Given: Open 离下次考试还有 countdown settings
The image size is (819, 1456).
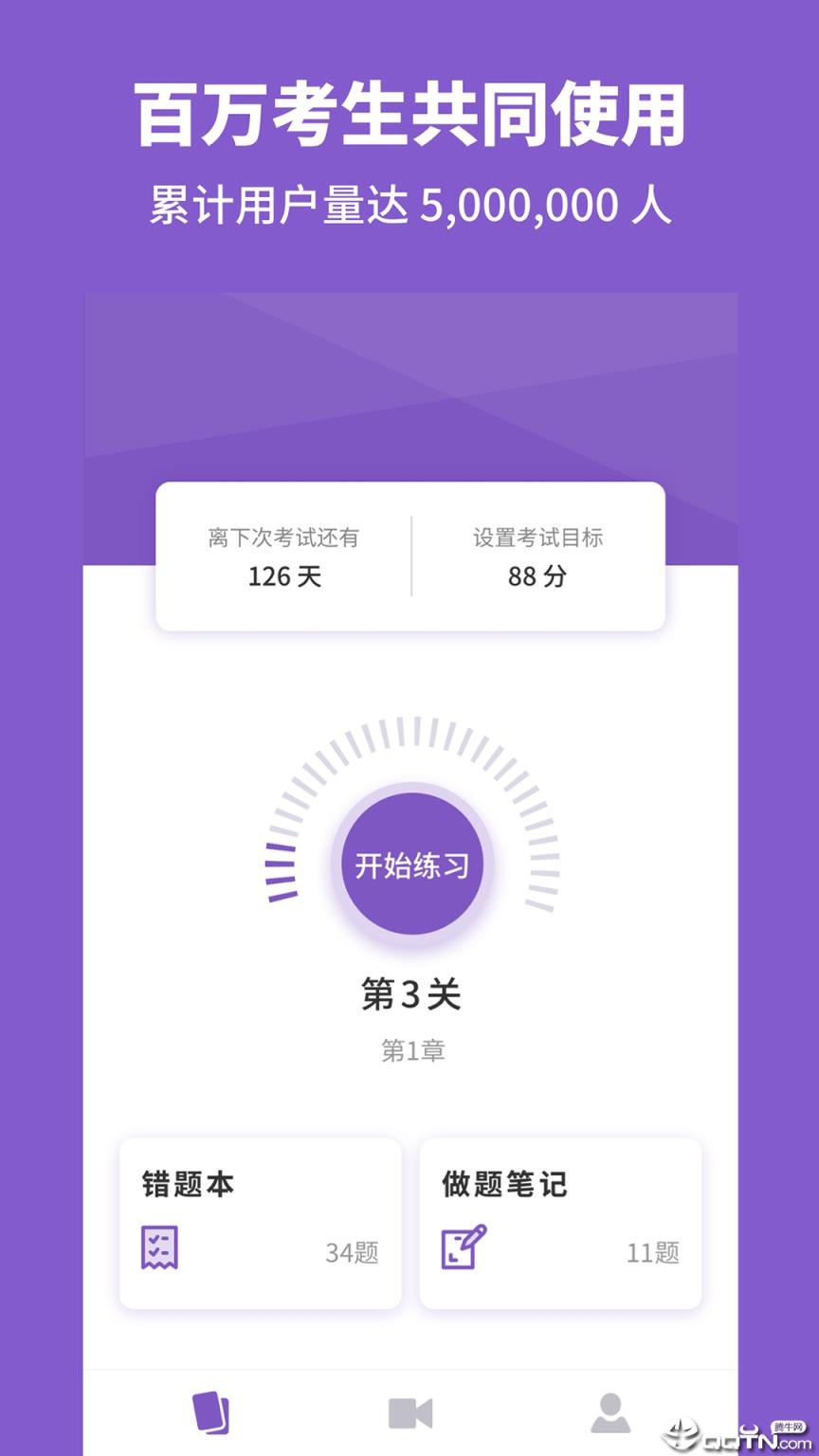Looking at the screenshot, I should click(x=283, y=537).
